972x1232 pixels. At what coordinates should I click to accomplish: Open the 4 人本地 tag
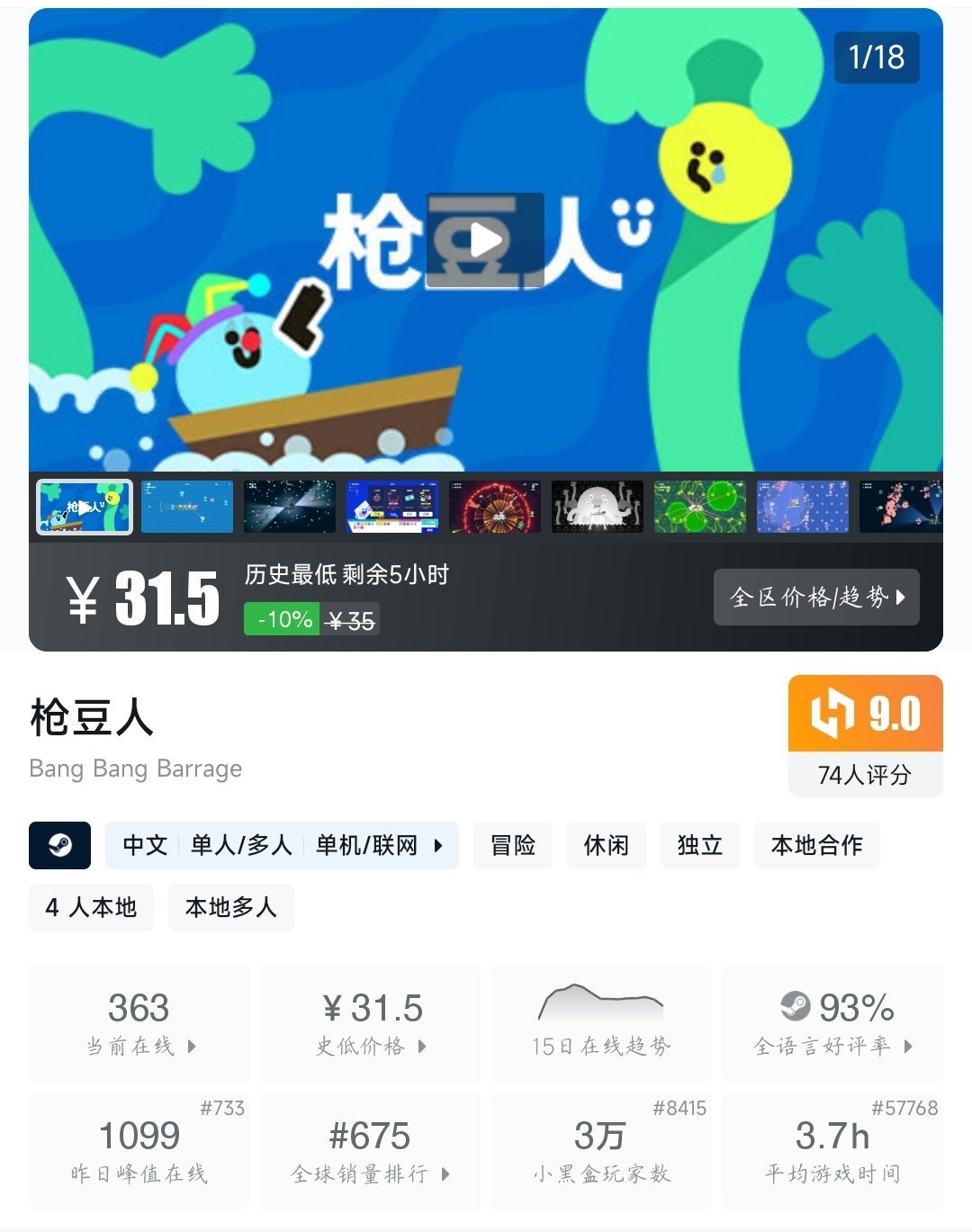click(x=91, y=907)
